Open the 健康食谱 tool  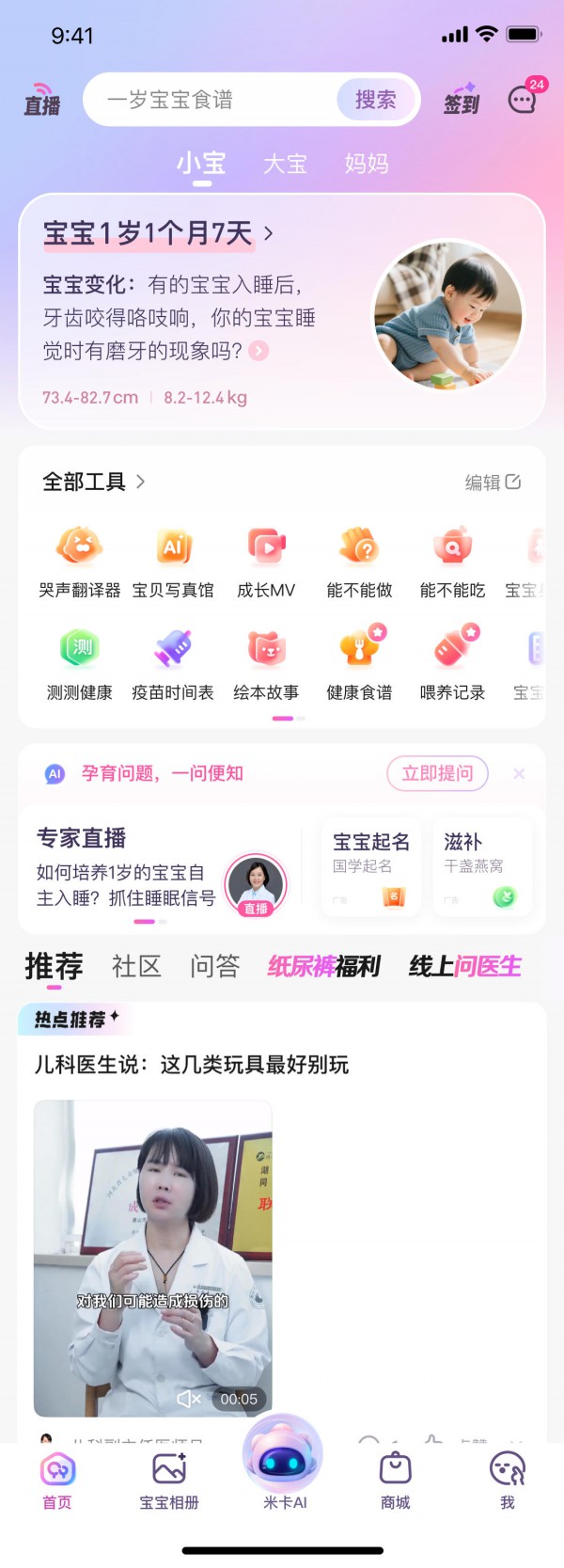click(359, 664)
